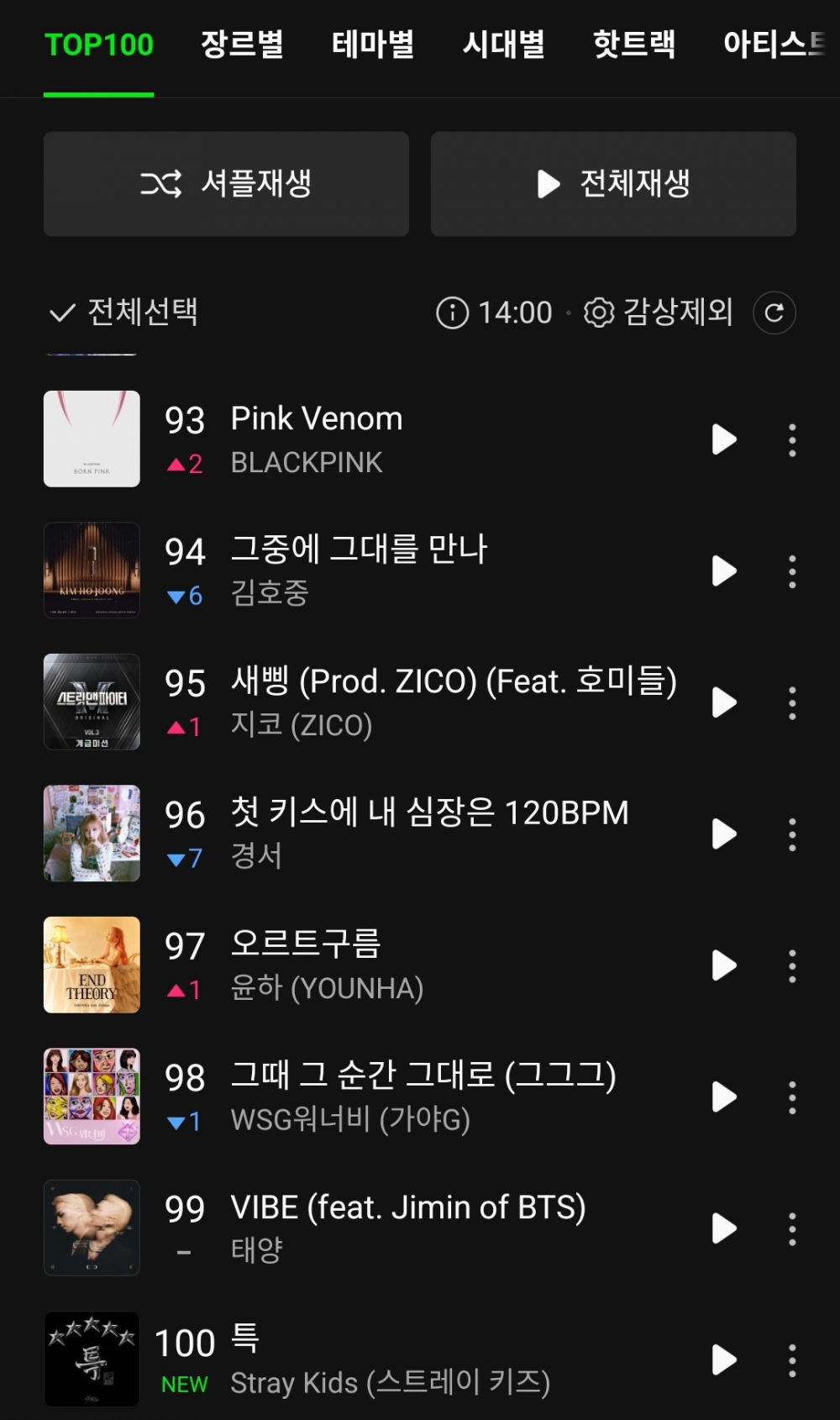Open the TOP100 tab
This screenshot has height=1420, width=840.
98,44
